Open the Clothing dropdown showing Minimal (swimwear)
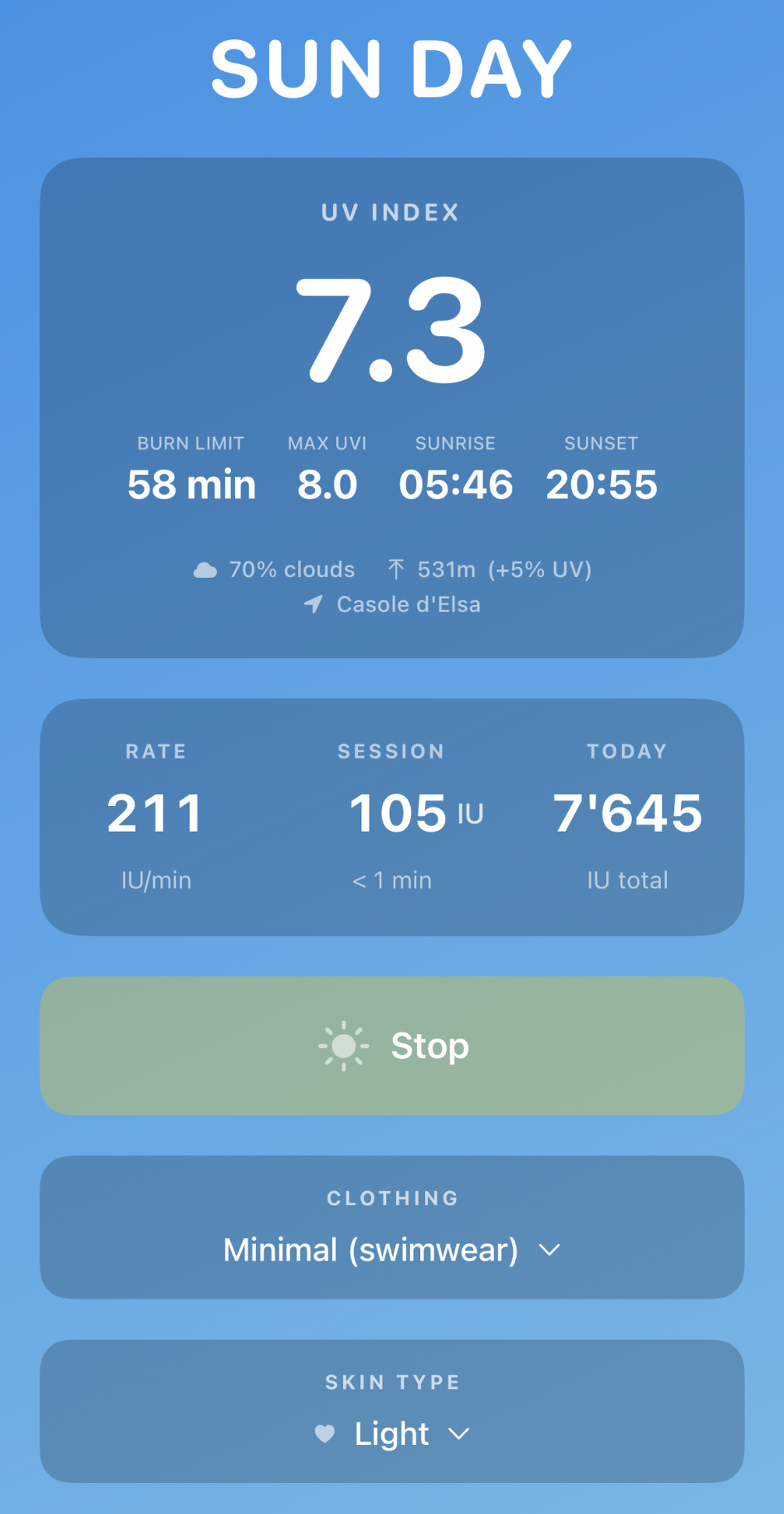Image resolution: width=784 pixels, height=1514 pixels. click(x=392, y=1250)
